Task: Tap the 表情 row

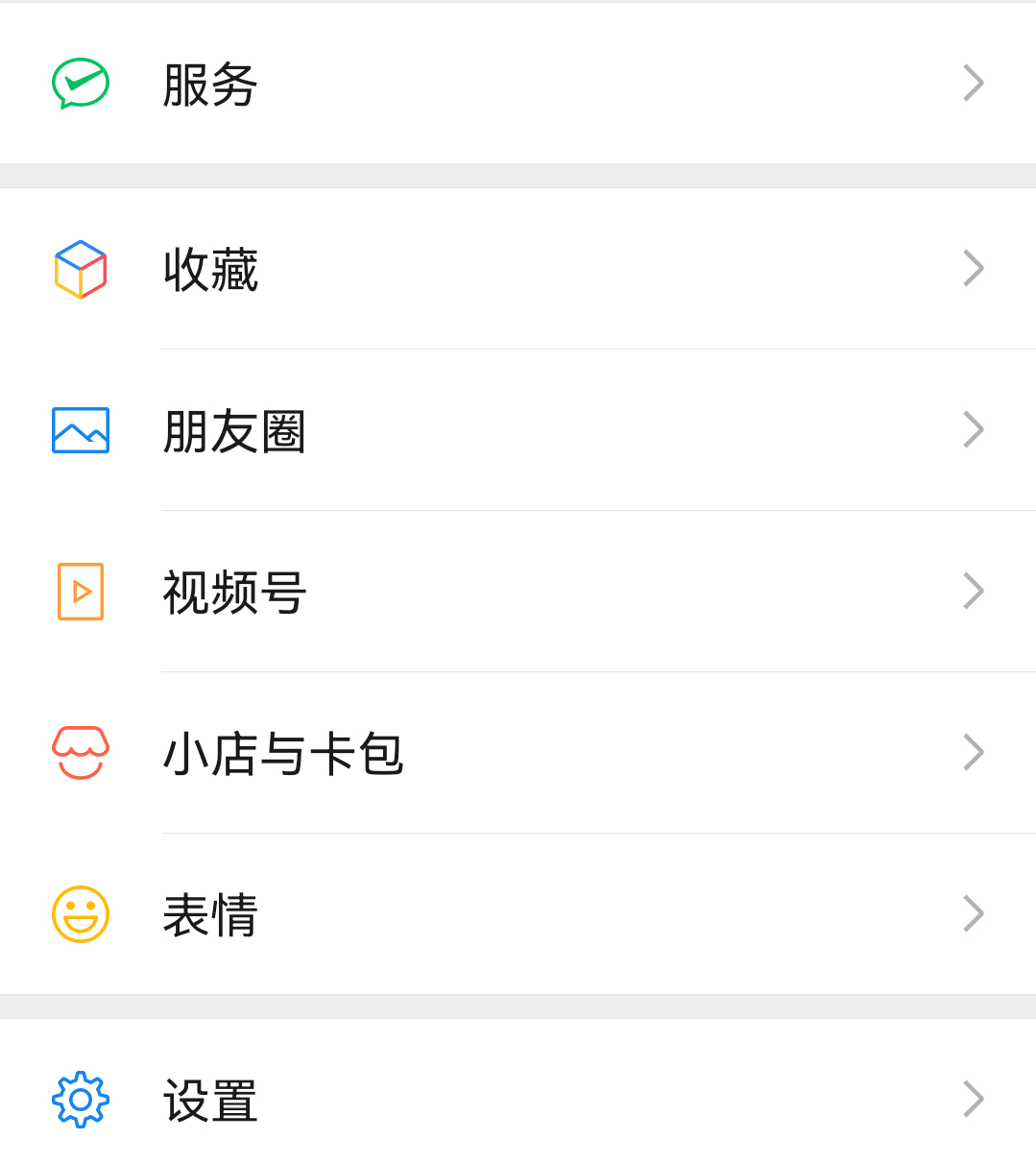Action: [x=211, y=914]
